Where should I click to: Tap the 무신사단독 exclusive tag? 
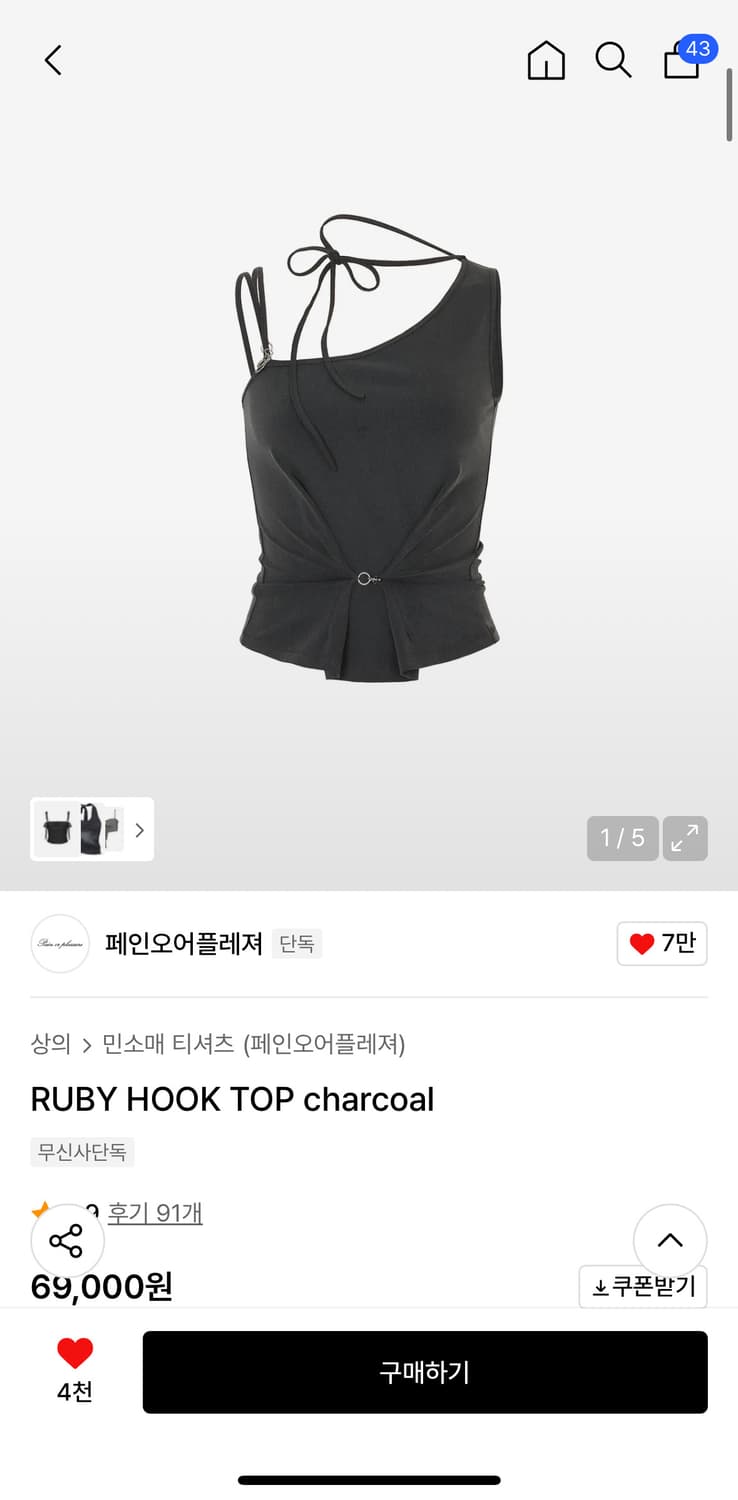point(83,1152)
